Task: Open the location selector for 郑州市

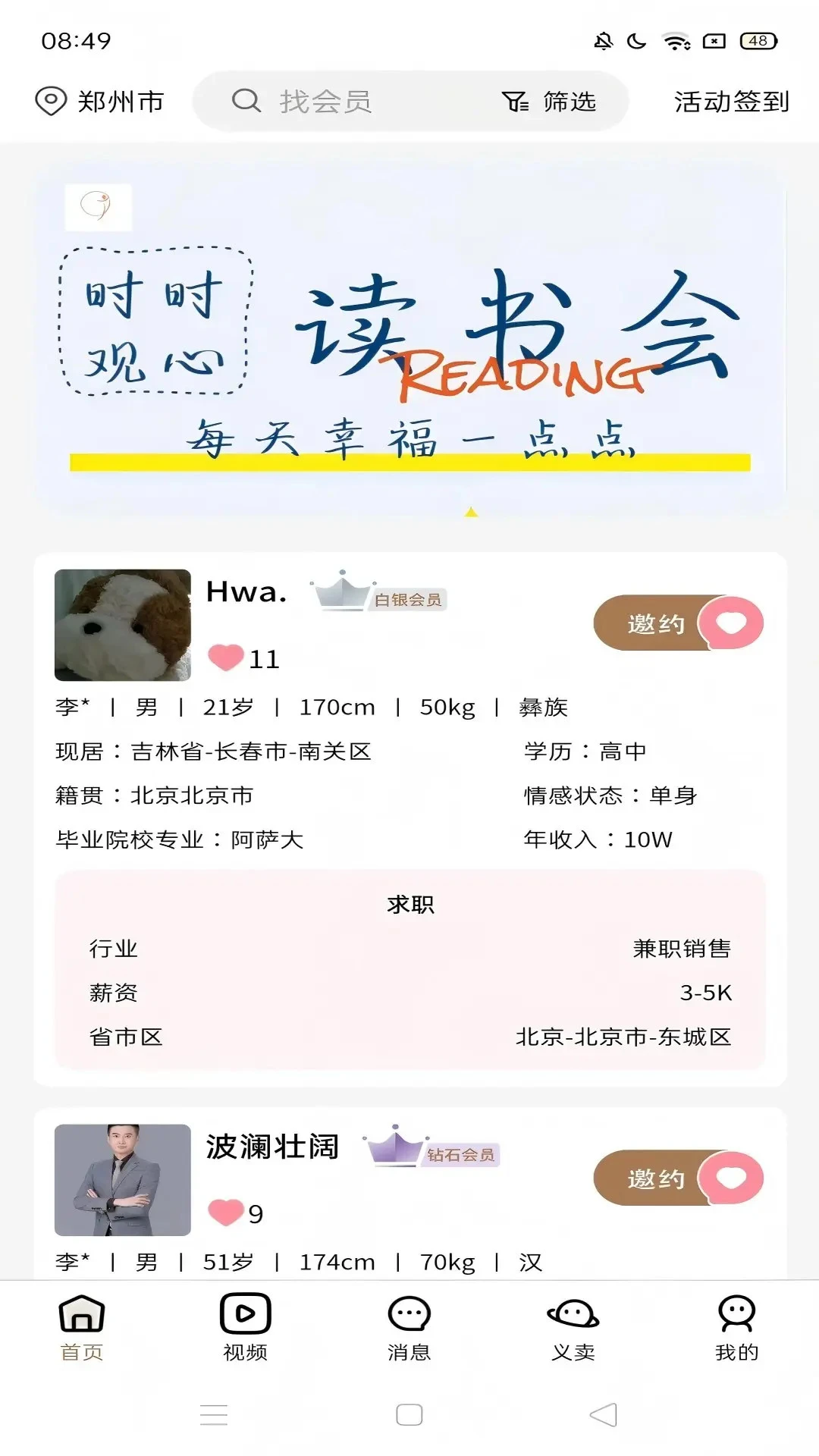Action: (x=102, y=102)
